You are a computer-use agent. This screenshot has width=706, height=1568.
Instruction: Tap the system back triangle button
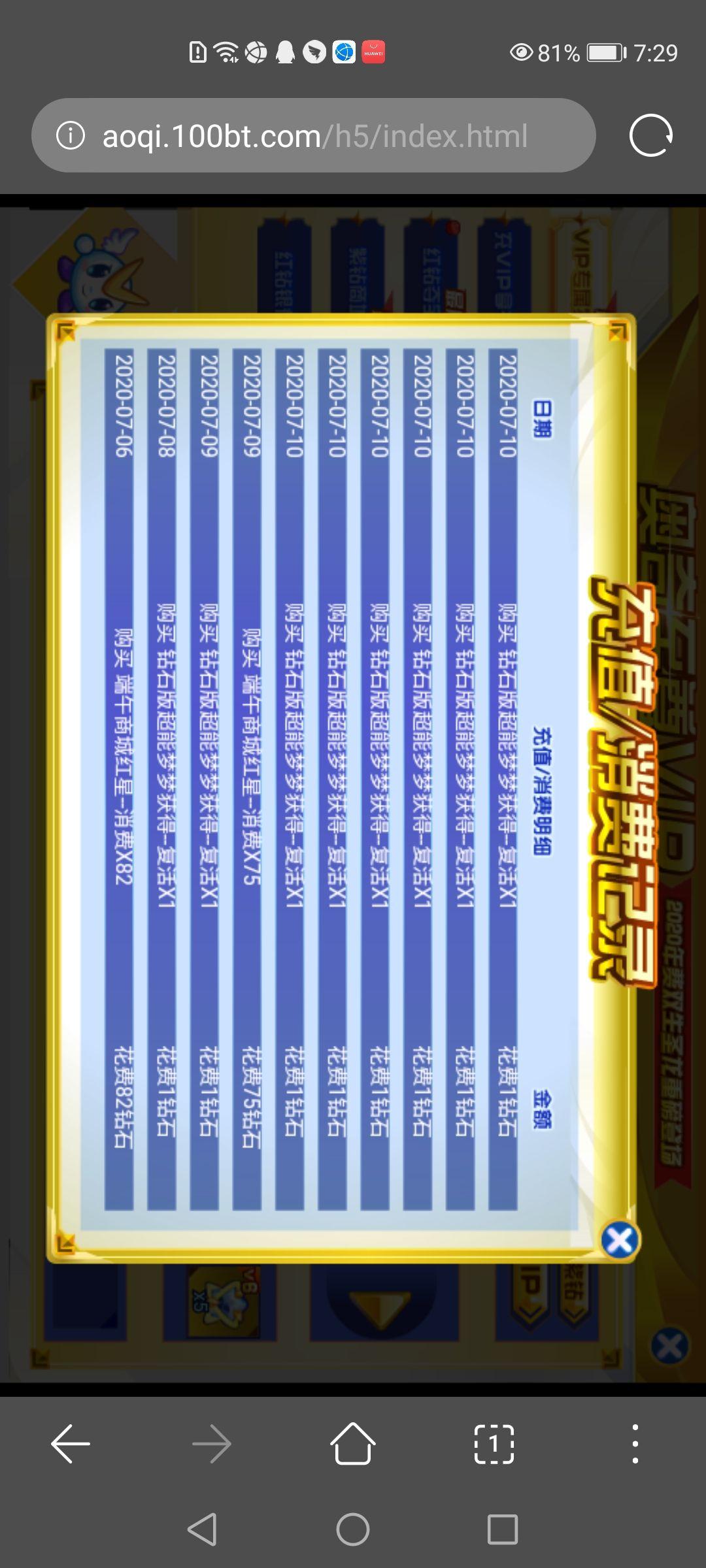(x=203, y=1529)
